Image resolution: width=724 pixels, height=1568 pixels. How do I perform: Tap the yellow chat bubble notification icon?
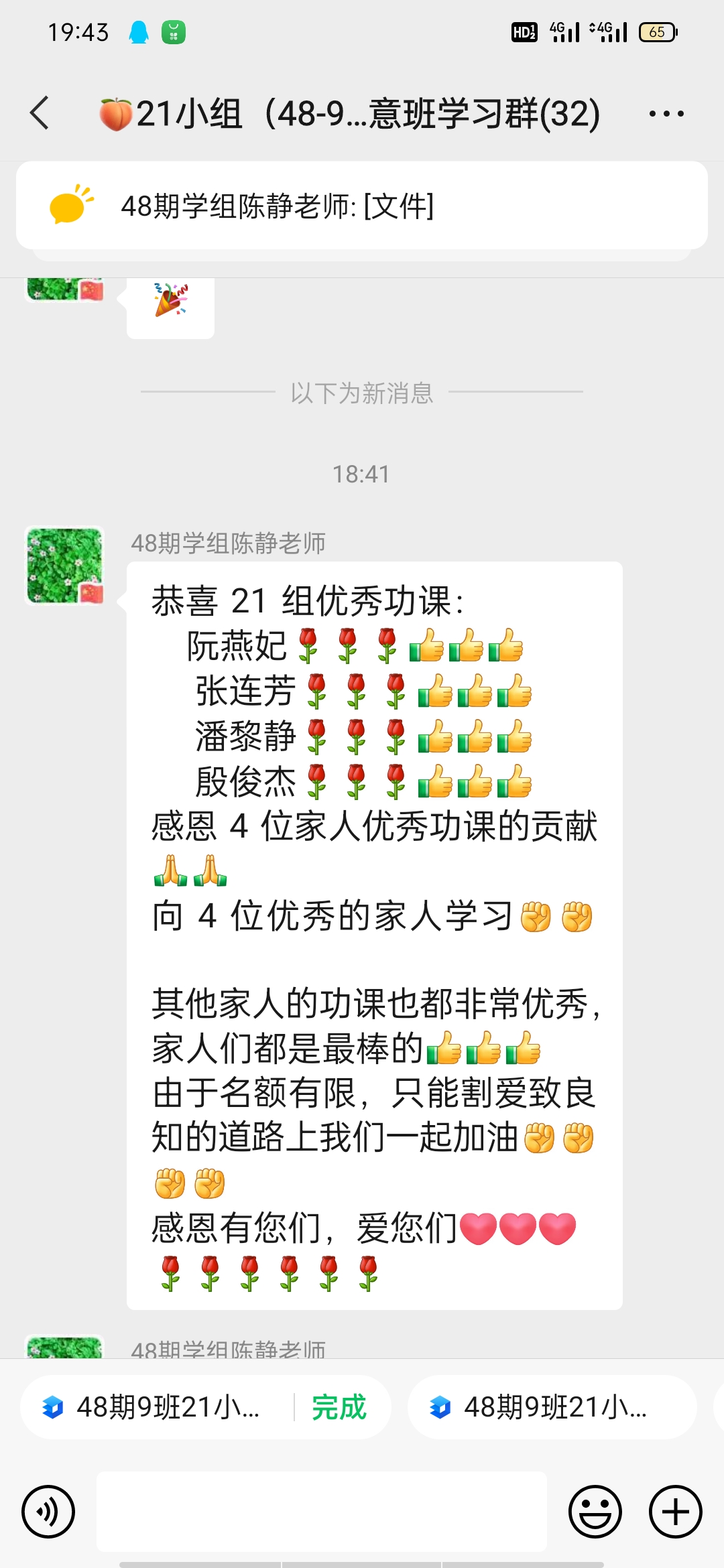pos(70,206)
